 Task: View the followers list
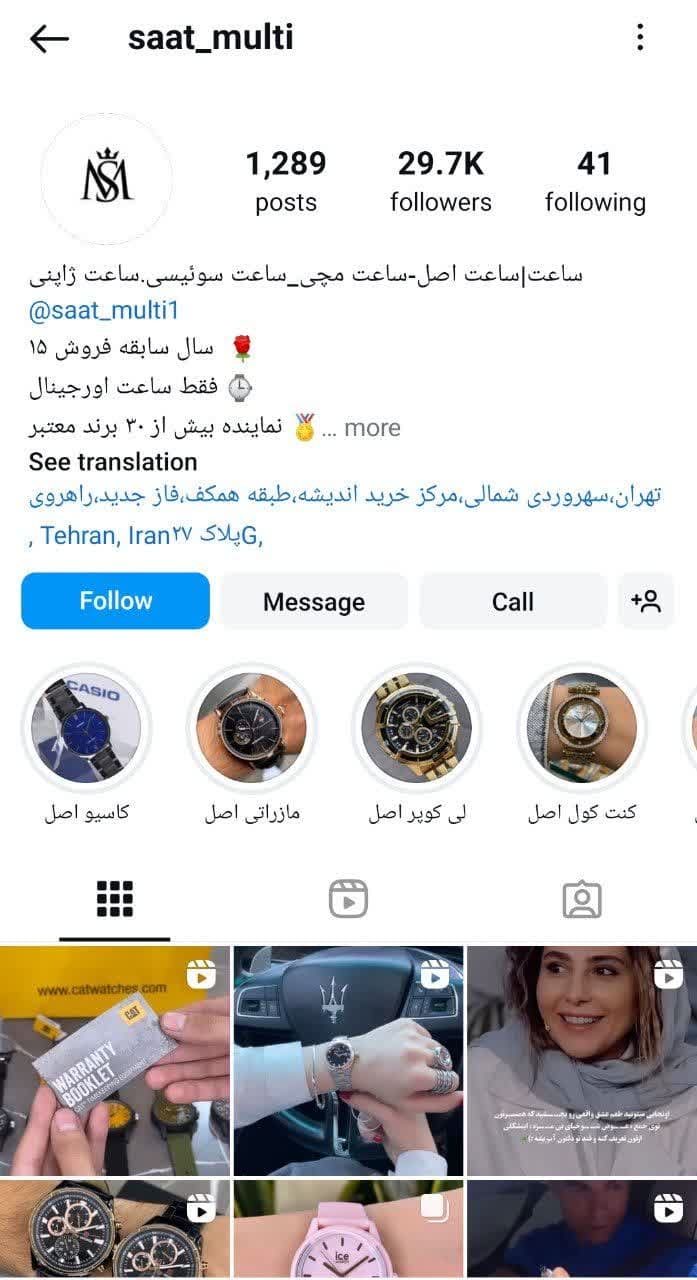point(440,182)
